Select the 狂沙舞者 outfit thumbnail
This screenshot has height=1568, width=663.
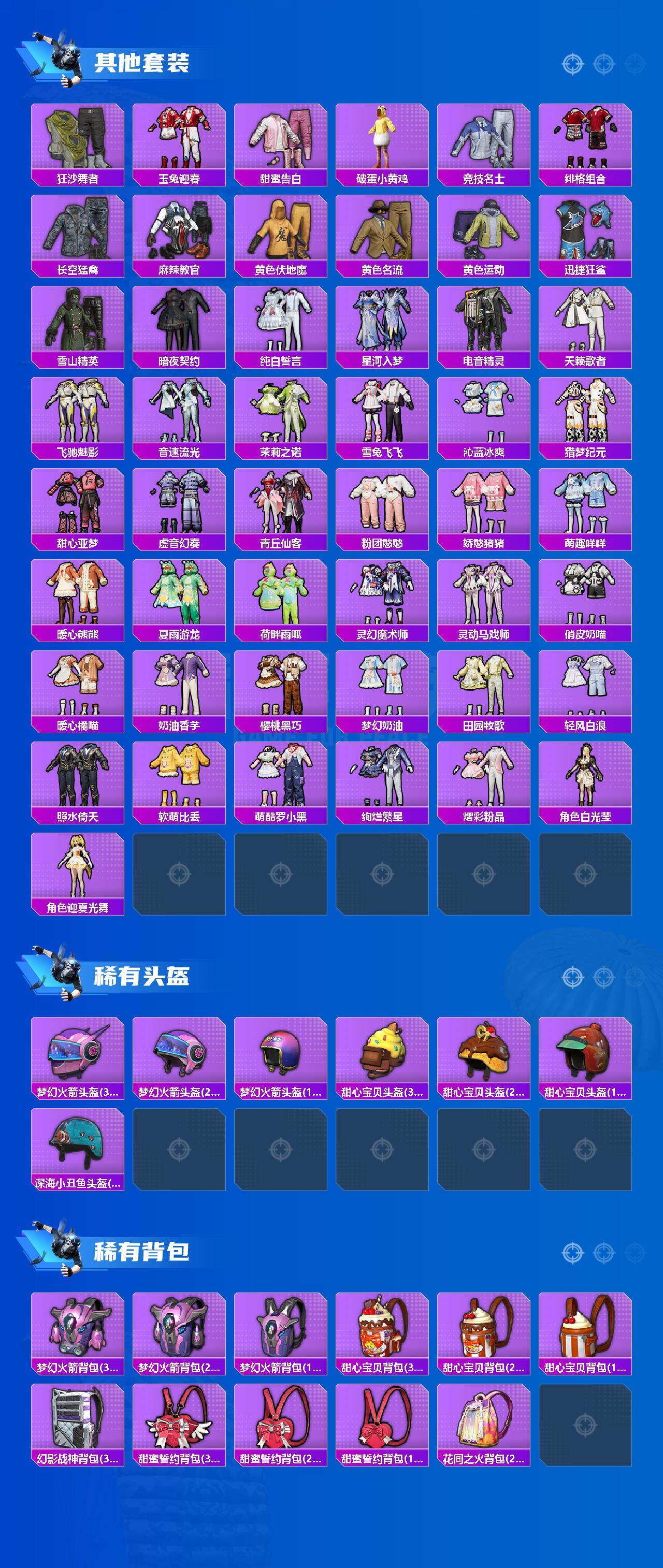click(79, 139)
